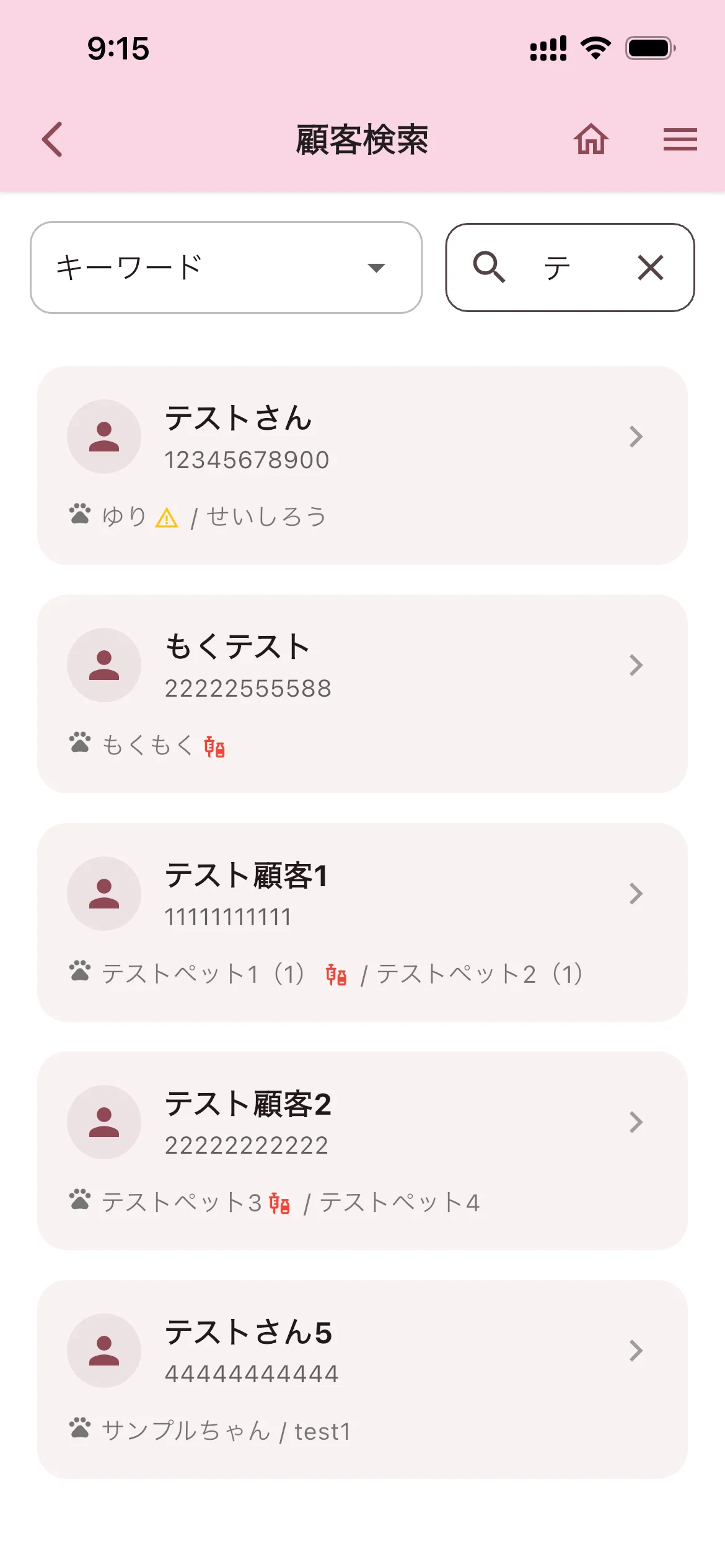This screenshot has height=1568, width=725.
Task: Click the syringe icon beside テストペット1
Action: [x=335, y=974]
